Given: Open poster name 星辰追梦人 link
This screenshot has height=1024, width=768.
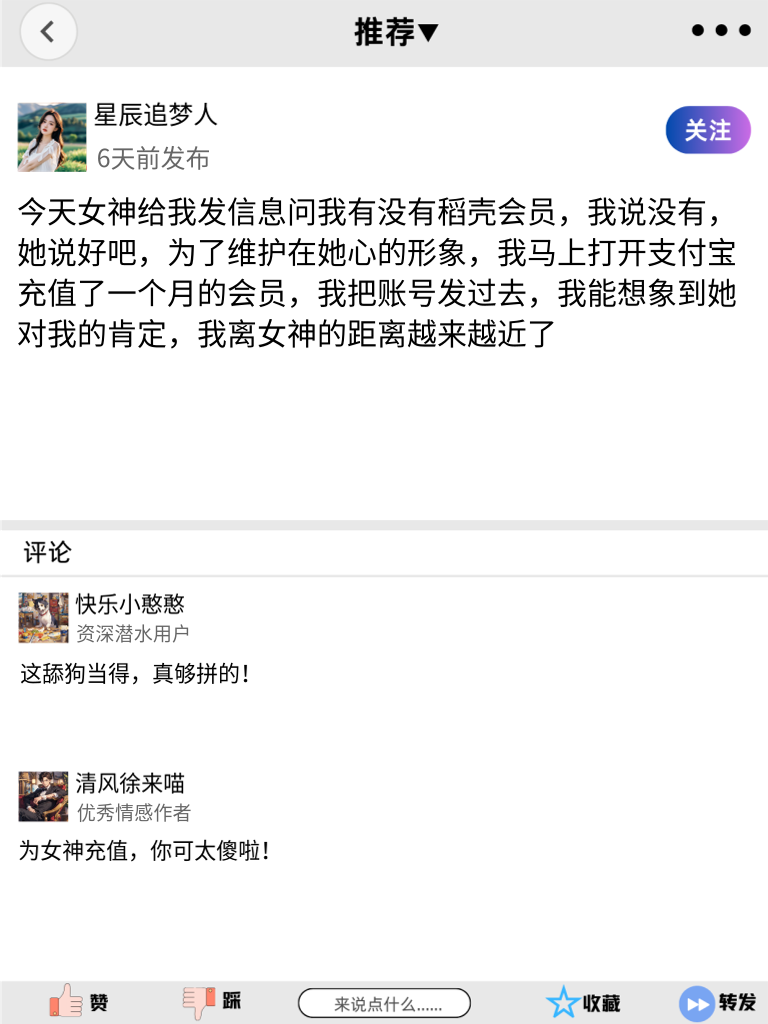Looking at the screenshot, I should click(x=157, y=116).
